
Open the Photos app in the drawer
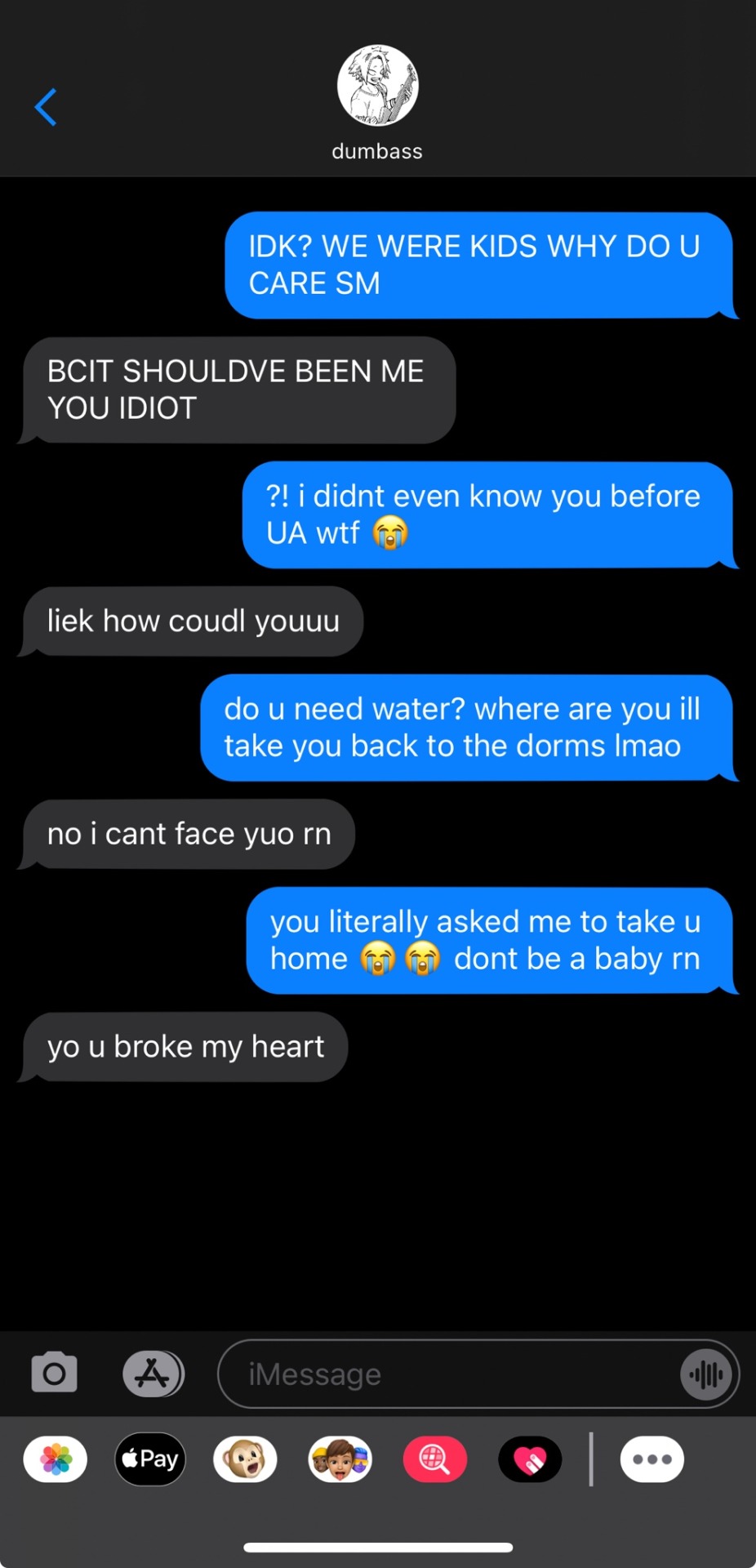tap(56, 1459)
